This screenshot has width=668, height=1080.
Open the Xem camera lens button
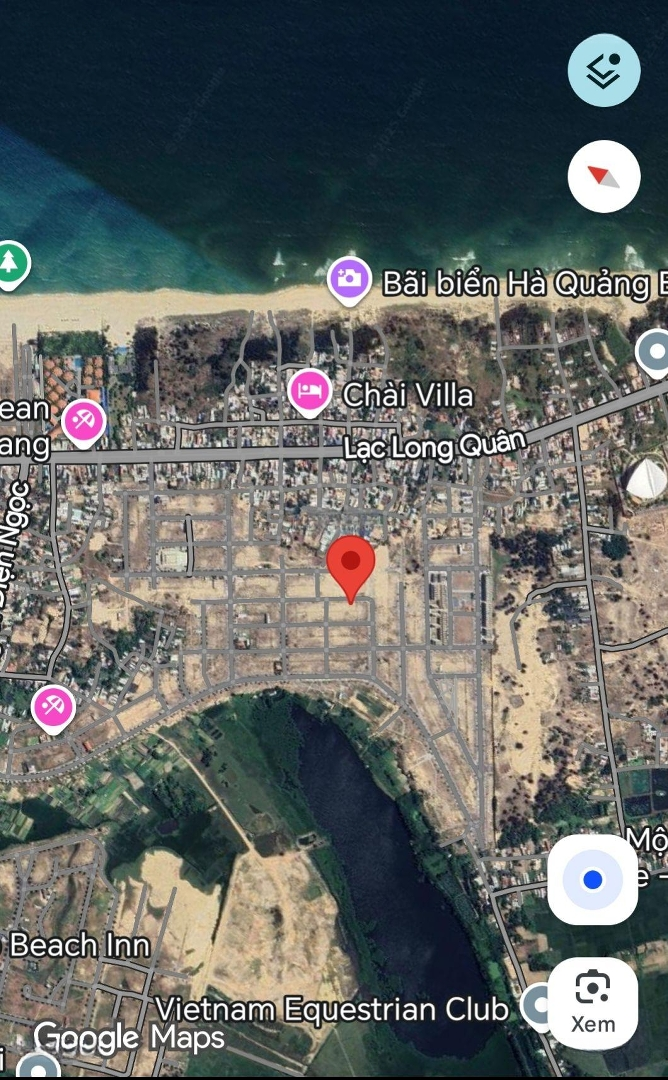coord(593,1003)
